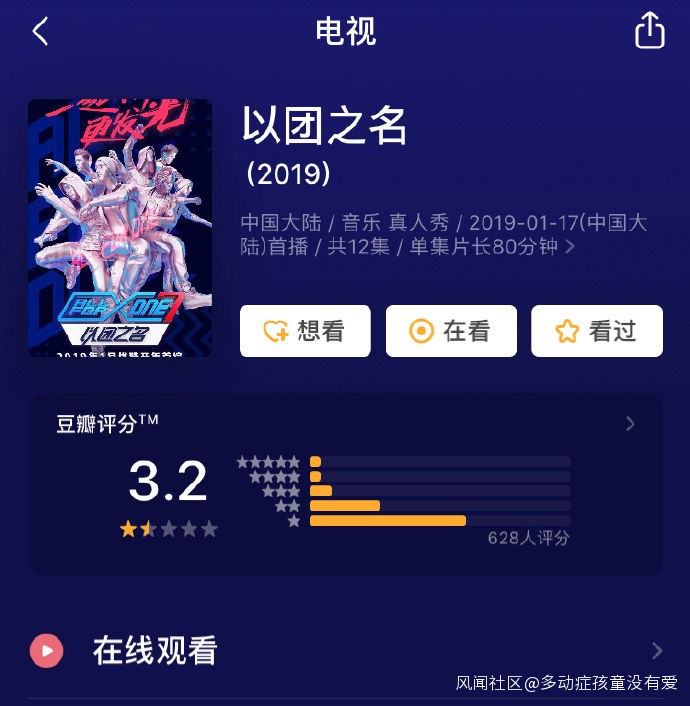Open the 豆瓣评分 rating details card

pos(345,484)
